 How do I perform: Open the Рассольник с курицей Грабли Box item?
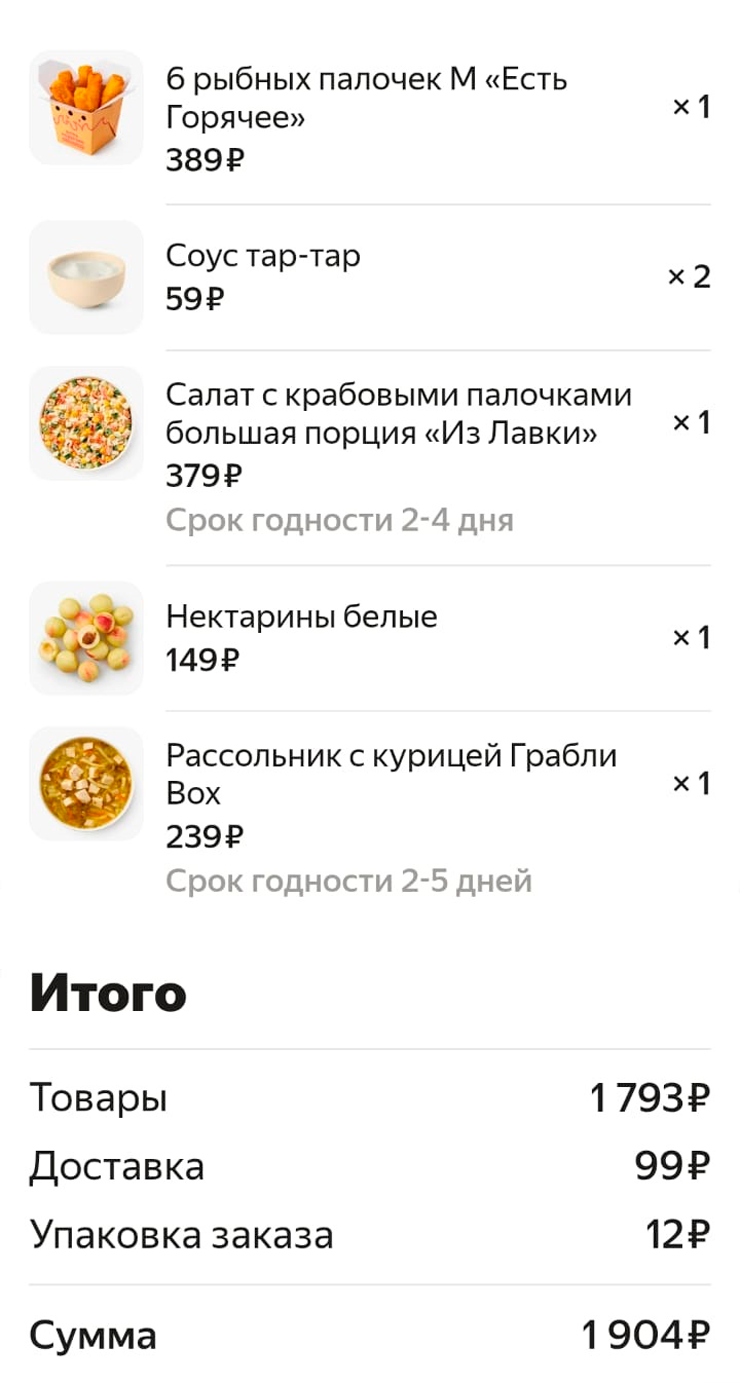tap(392, 774)
